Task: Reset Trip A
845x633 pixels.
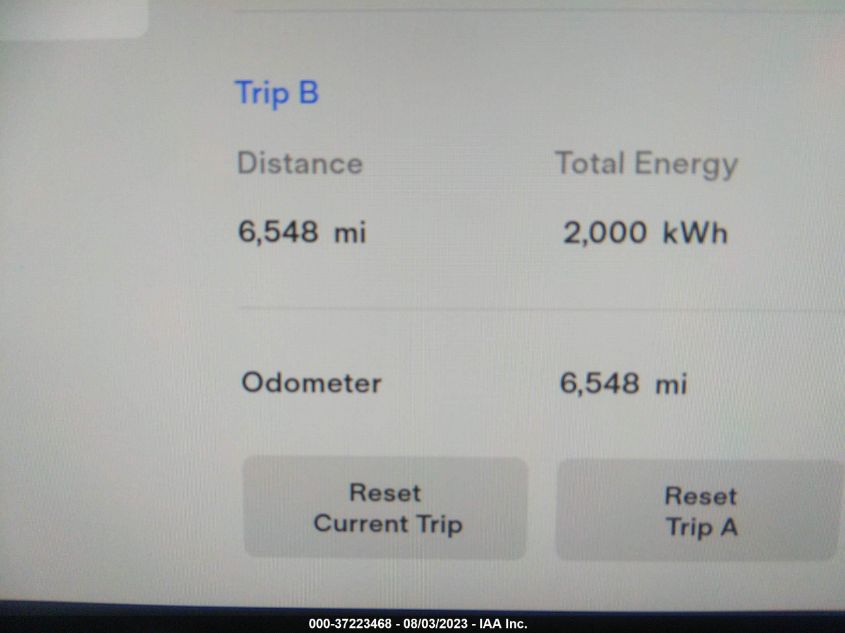Action: point(699,511)
